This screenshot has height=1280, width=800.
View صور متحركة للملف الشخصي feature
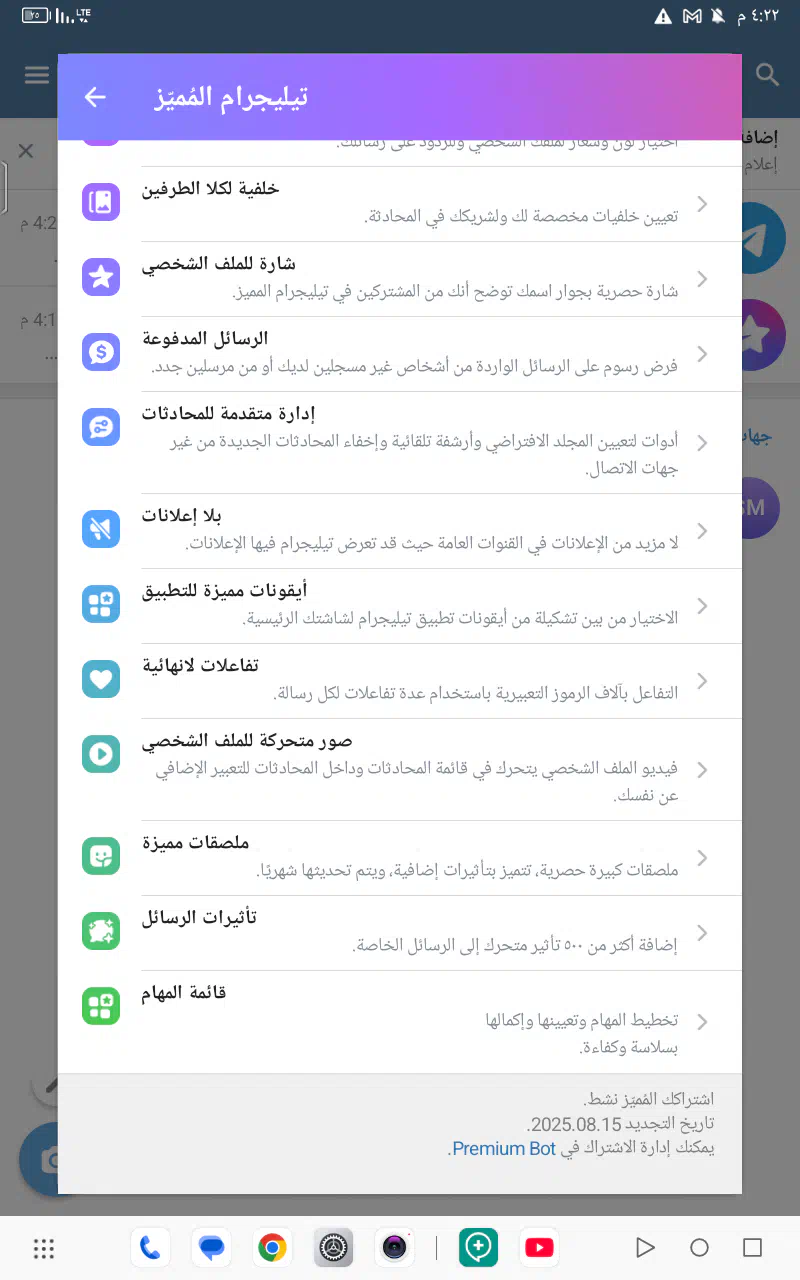point(400,769)
